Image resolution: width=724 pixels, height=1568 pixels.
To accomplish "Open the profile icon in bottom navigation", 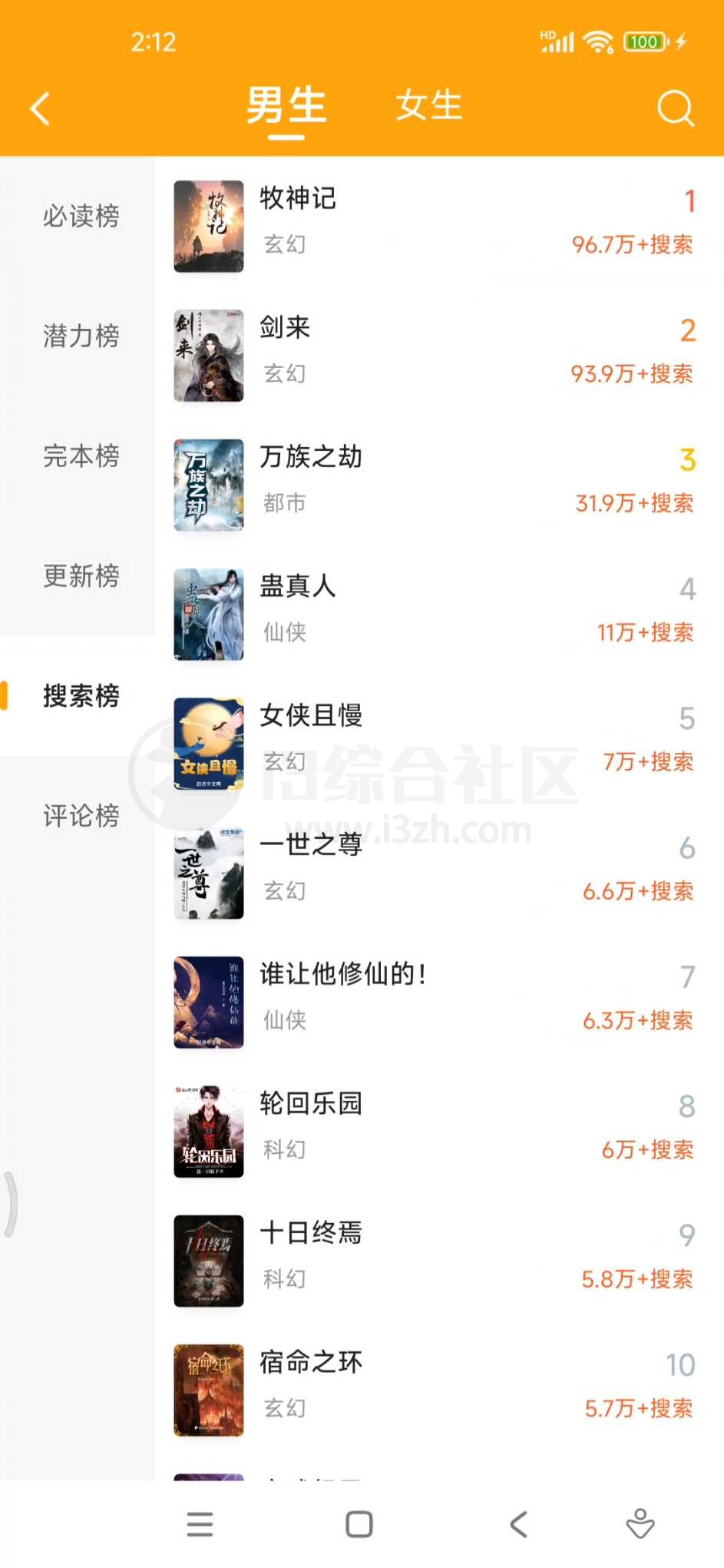I will point(640,1525).
